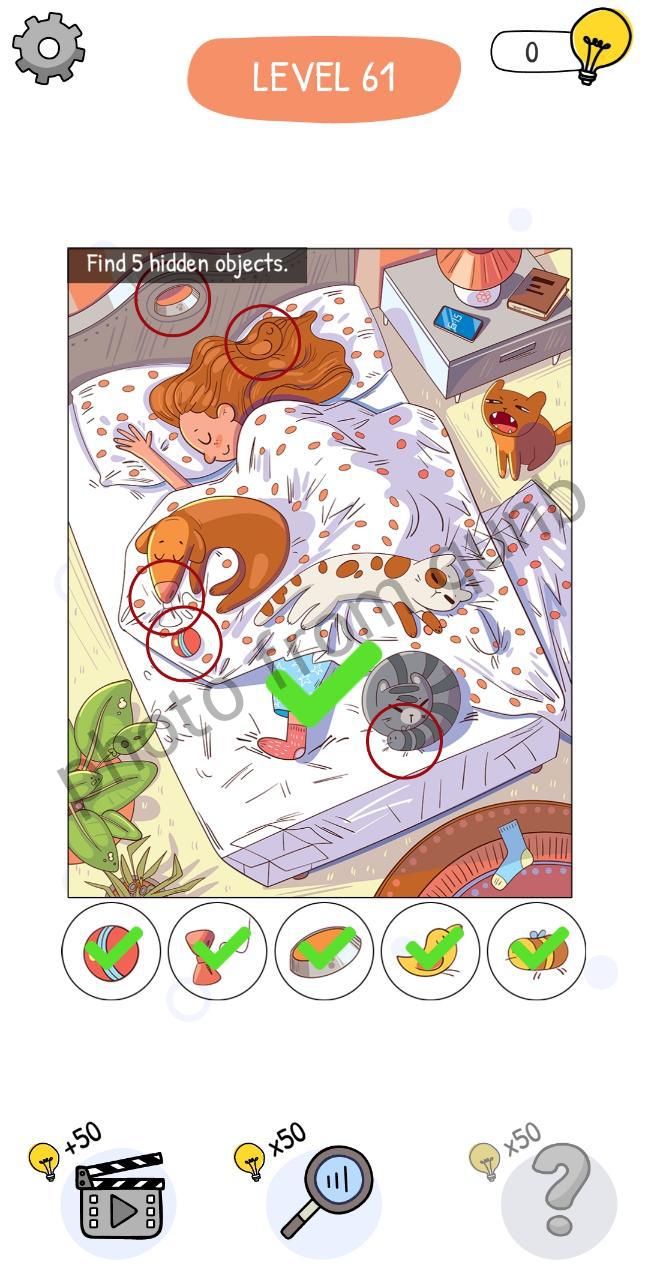Tap the lightbulb hints counter

[x=560, y=50]
